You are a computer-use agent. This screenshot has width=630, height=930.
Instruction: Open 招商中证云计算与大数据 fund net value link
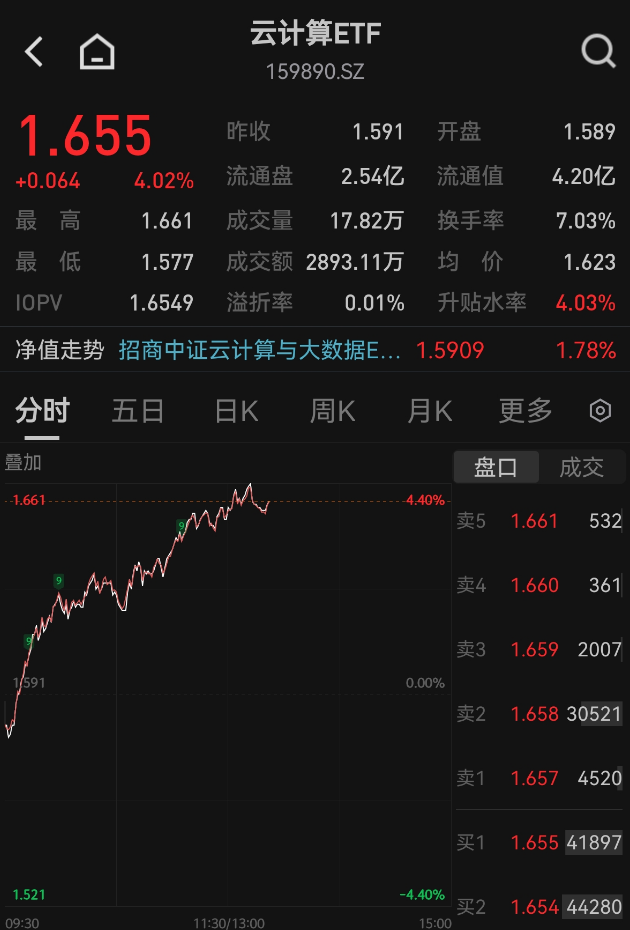260,350
